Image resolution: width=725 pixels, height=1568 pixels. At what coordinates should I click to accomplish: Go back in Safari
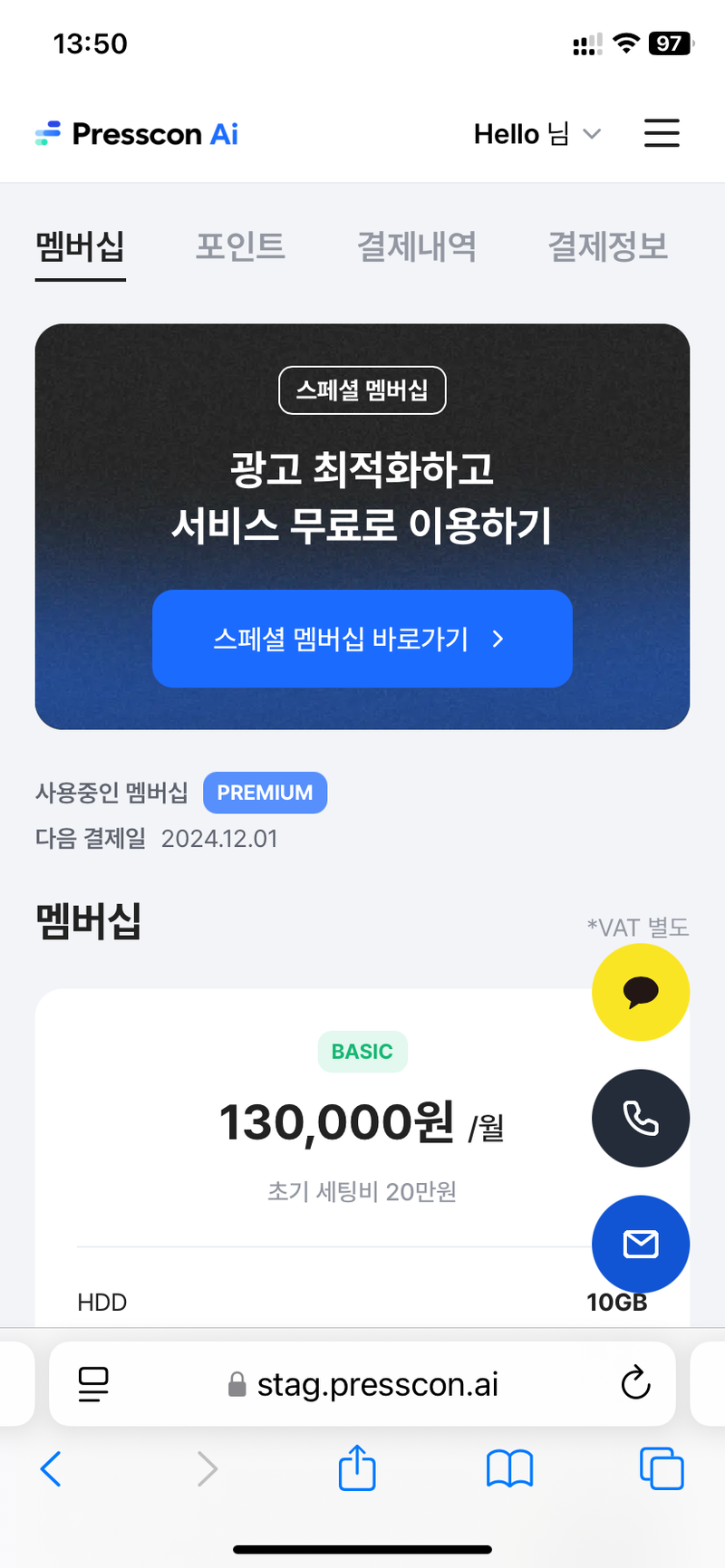[52, 1468]
